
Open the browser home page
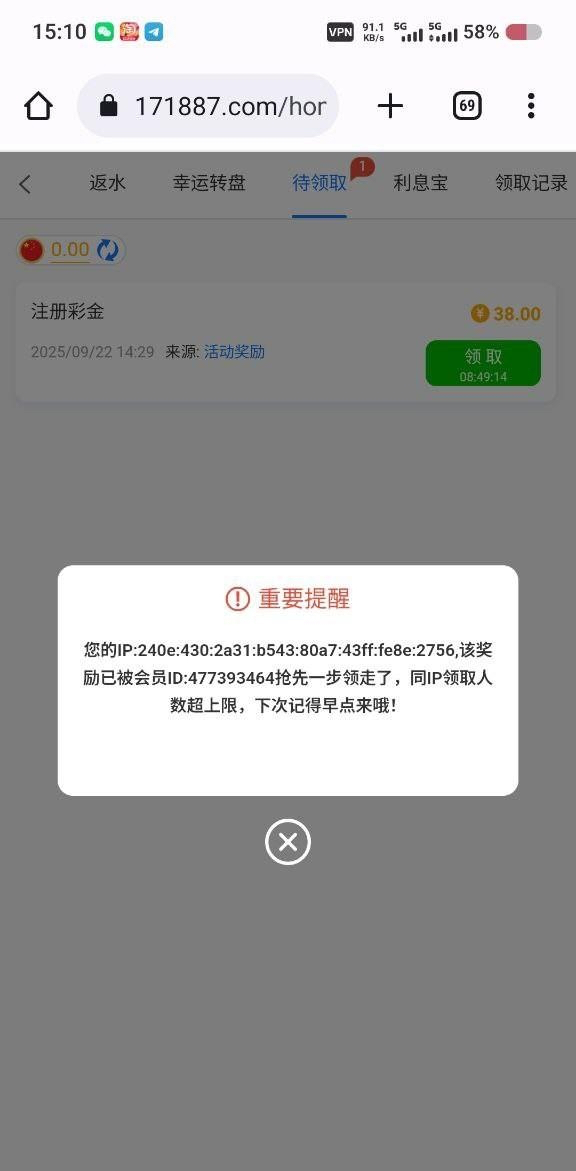[x=39, y=106]
